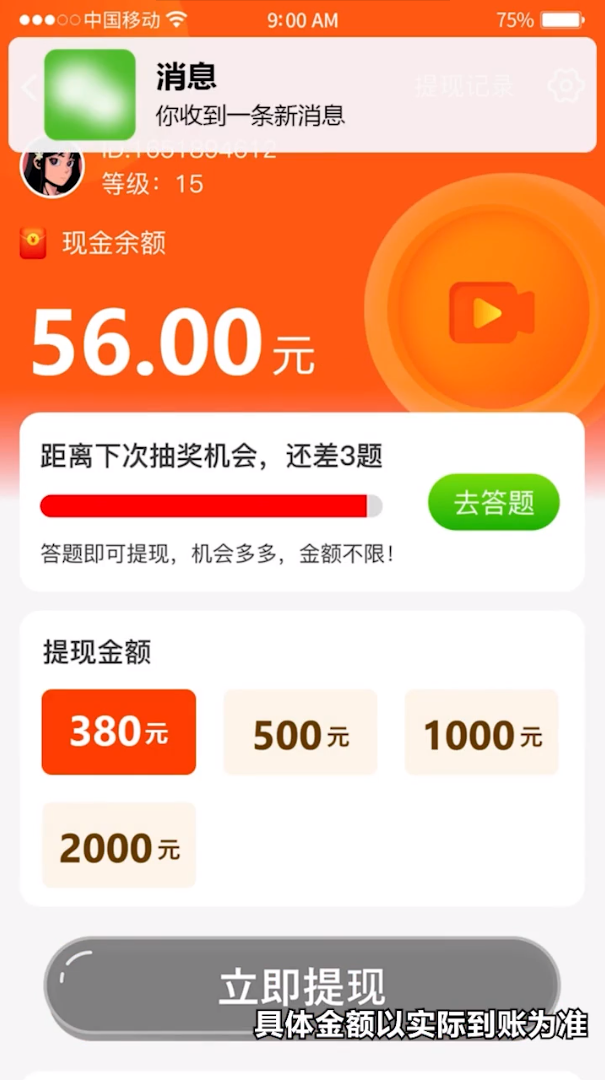Screen dimensions: 605x1080
Task: Open the new message notification banner
Action: pyautogui.click(x=302, y=95)
